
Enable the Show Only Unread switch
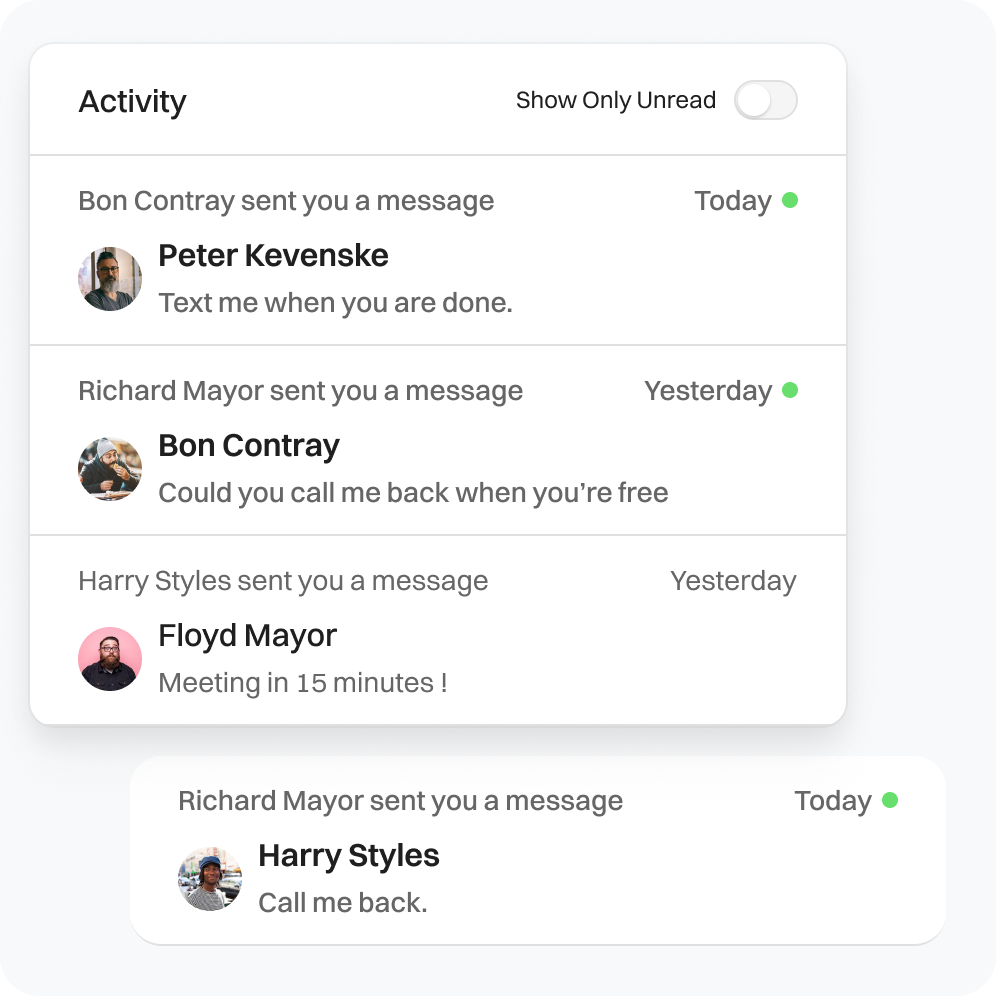(x=765, y=101)
